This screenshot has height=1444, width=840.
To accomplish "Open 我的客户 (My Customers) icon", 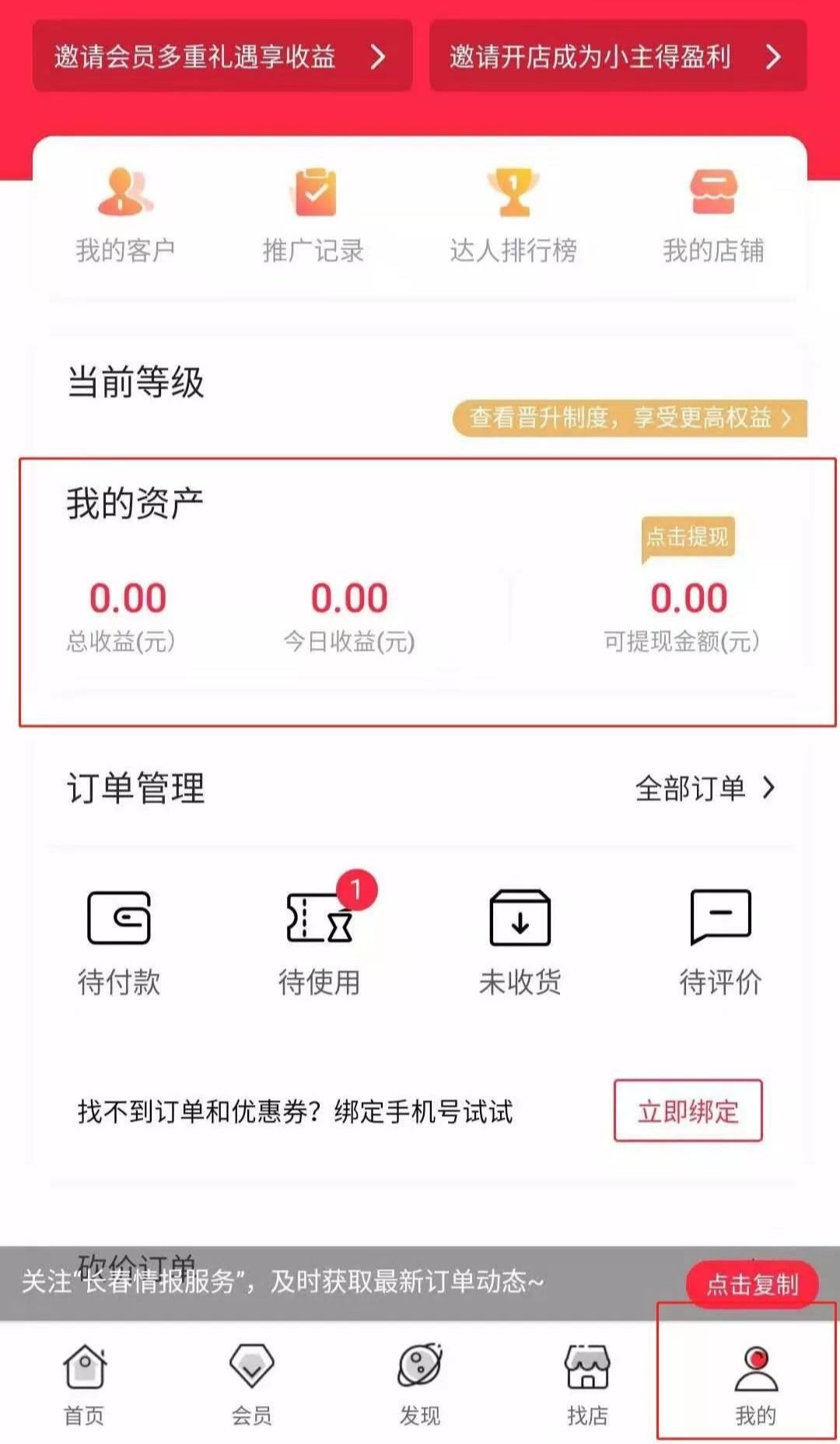I will coord(124,210).
